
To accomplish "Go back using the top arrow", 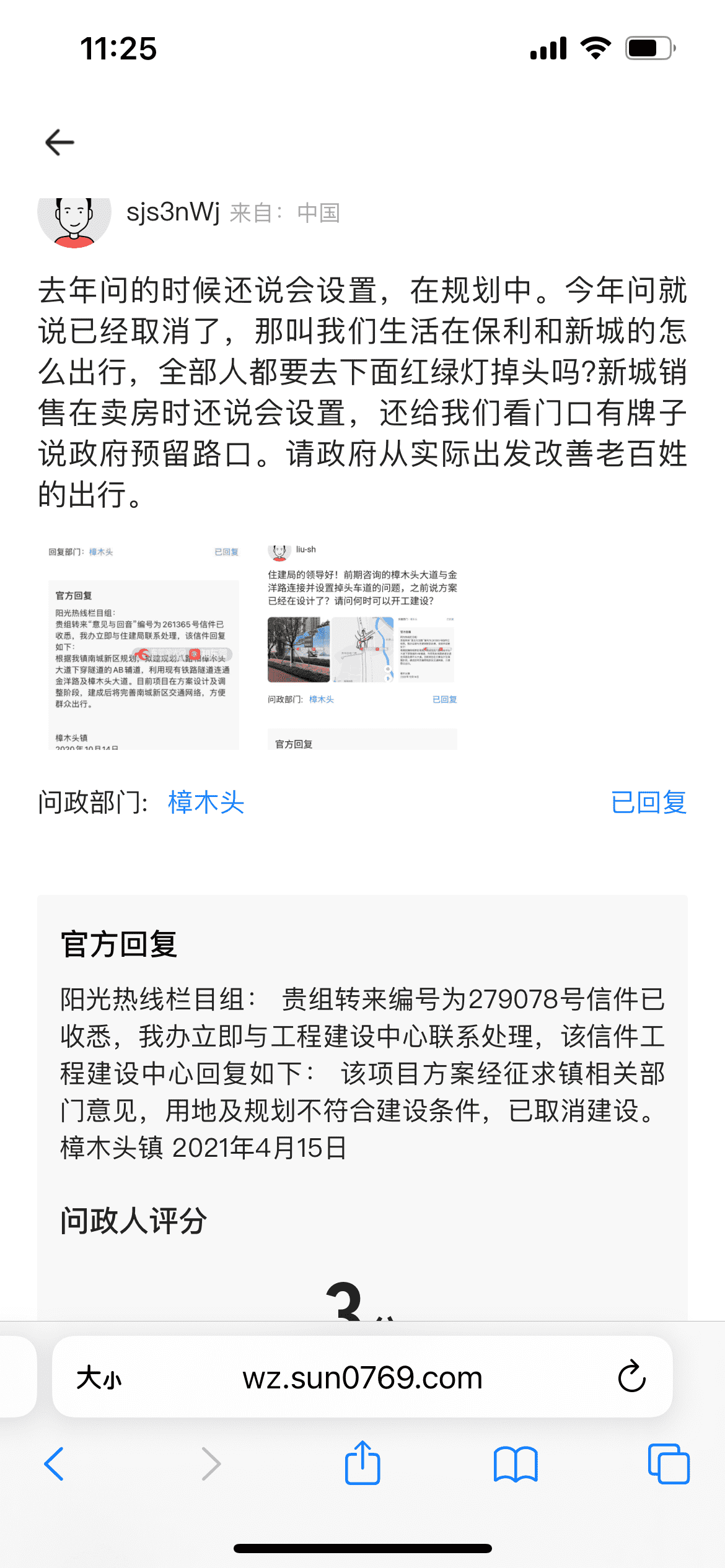I will point(60,142).
